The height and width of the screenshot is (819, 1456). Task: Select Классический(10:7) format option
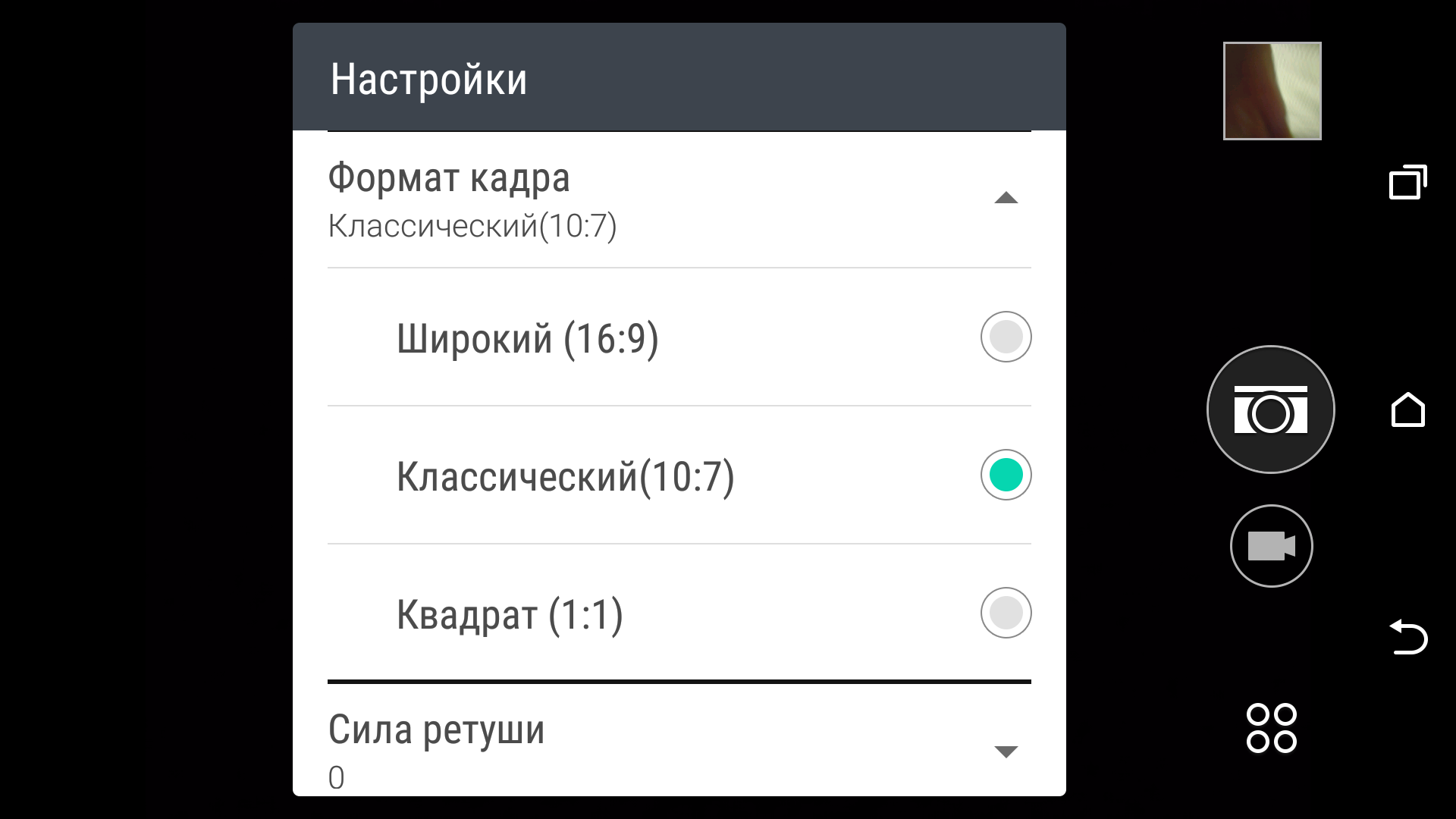(x=1006, y=475)
